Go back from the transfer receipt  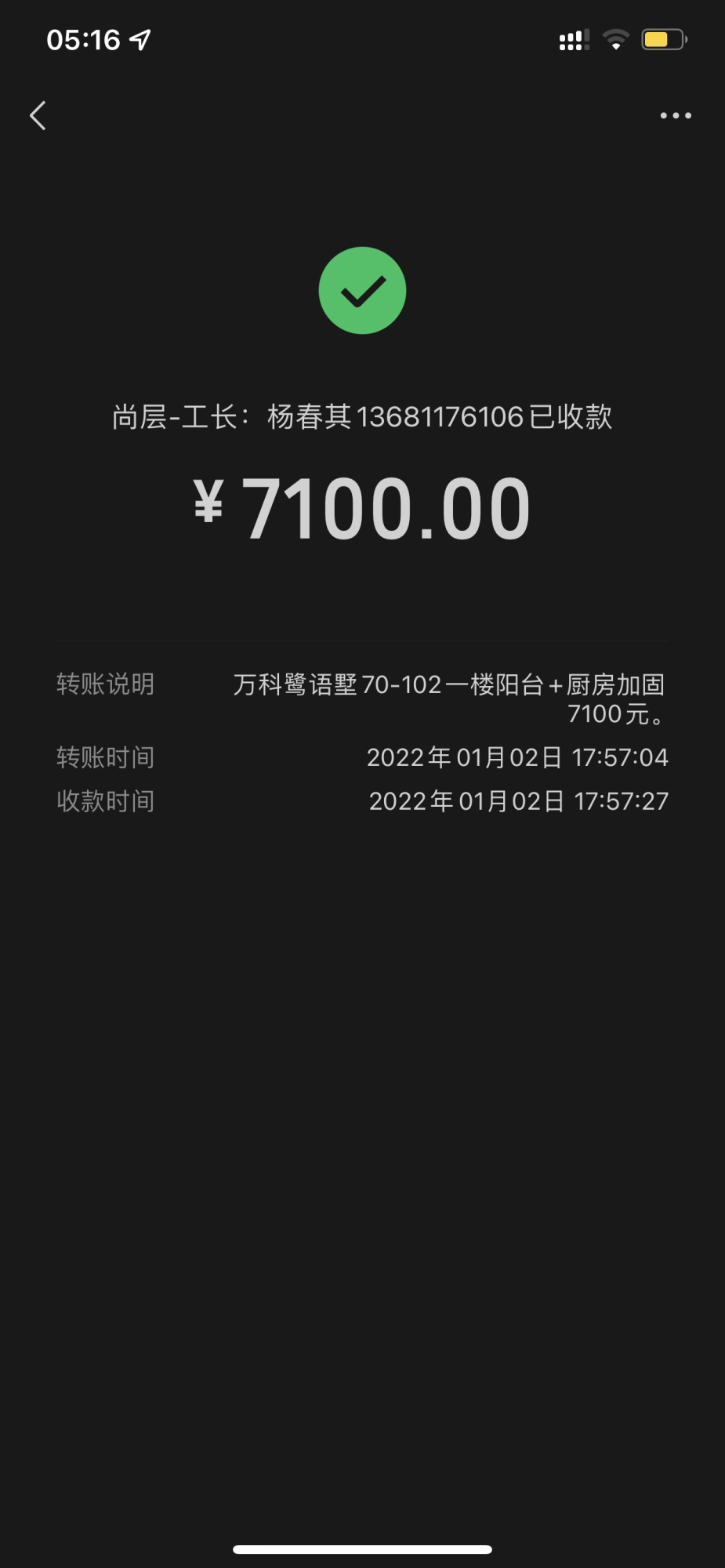(38, 115)
